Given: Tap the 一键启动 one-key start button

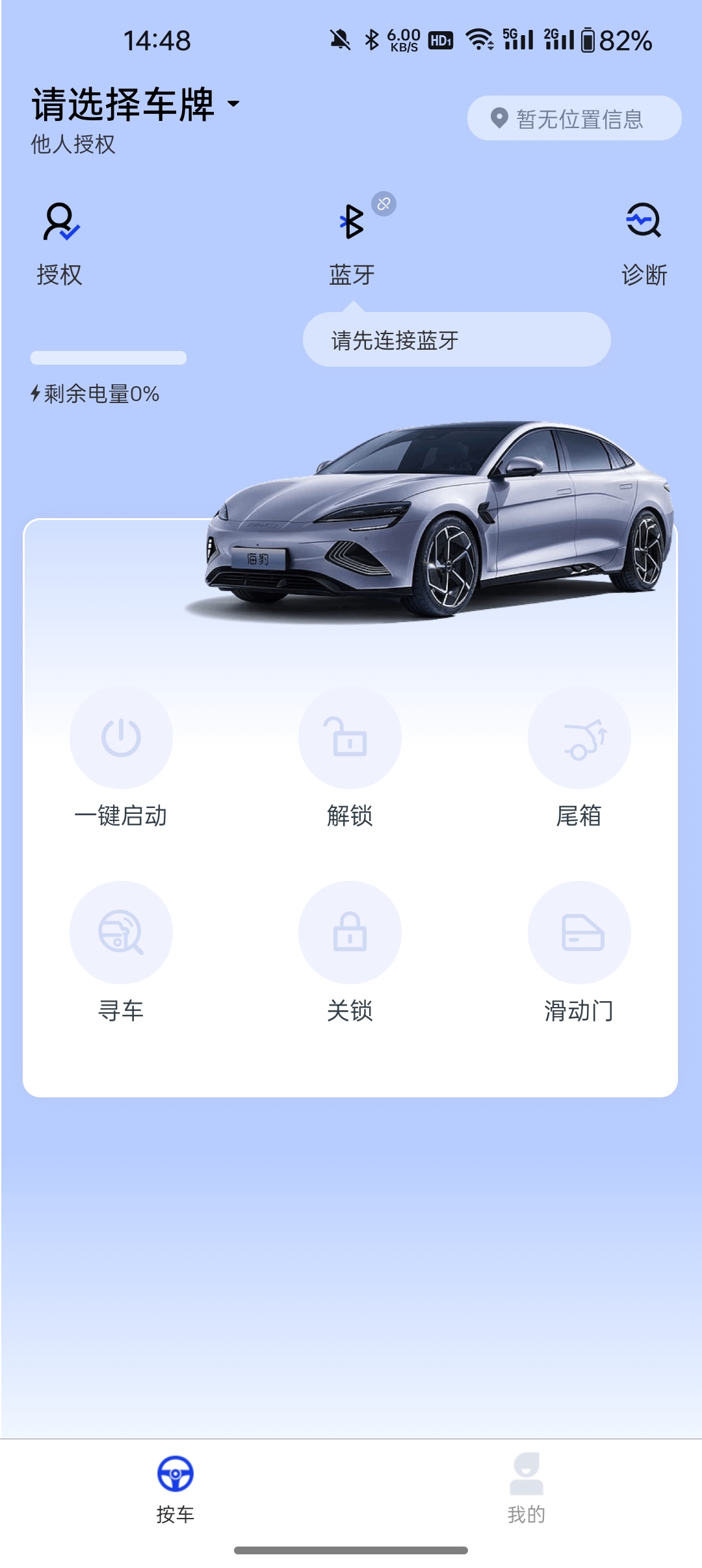Looking at the screenshot, I should [121, 738].
